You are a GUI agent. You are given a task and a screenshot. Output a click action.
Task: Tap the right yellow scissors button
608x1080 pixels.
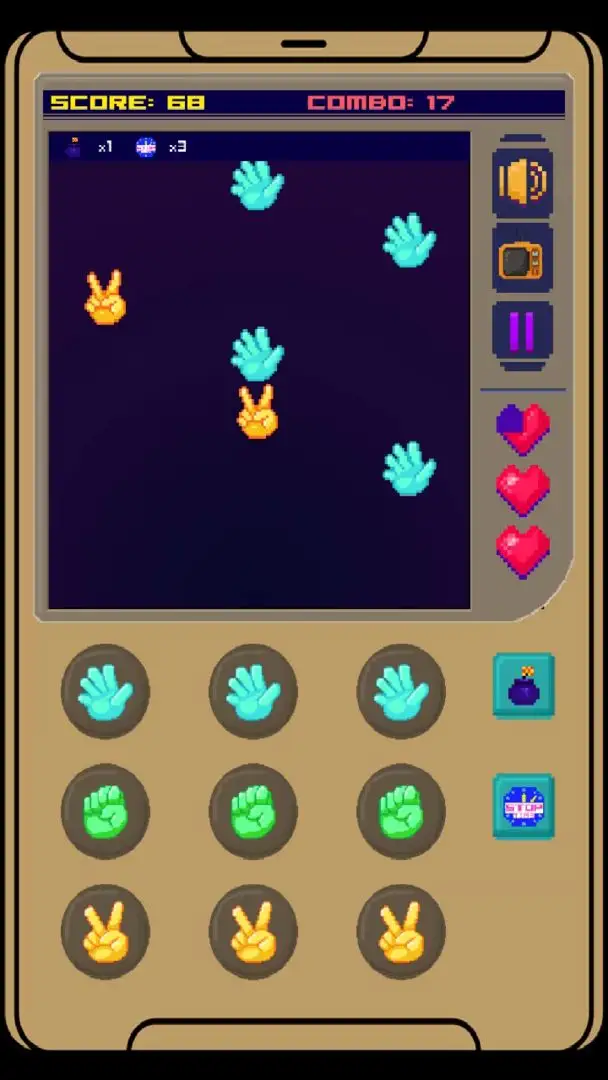pyautogui.click(x=401, y=932)
